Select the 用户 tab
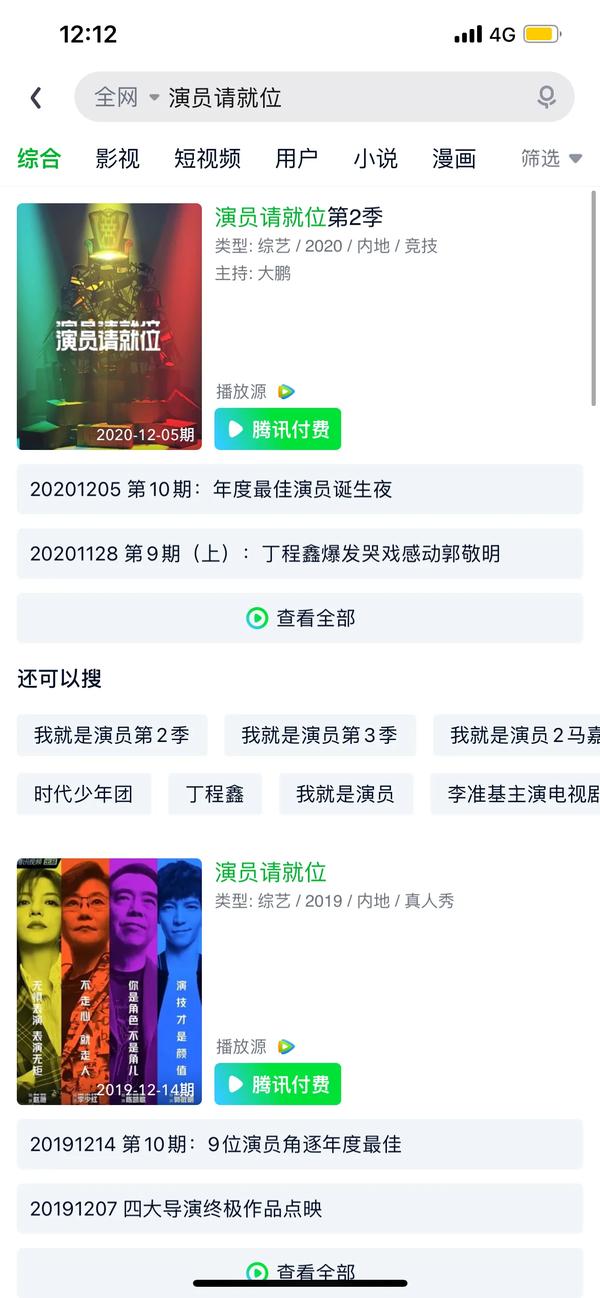Image resolution: width=600 pixels, height=1298 pixels. pos(296,158)
